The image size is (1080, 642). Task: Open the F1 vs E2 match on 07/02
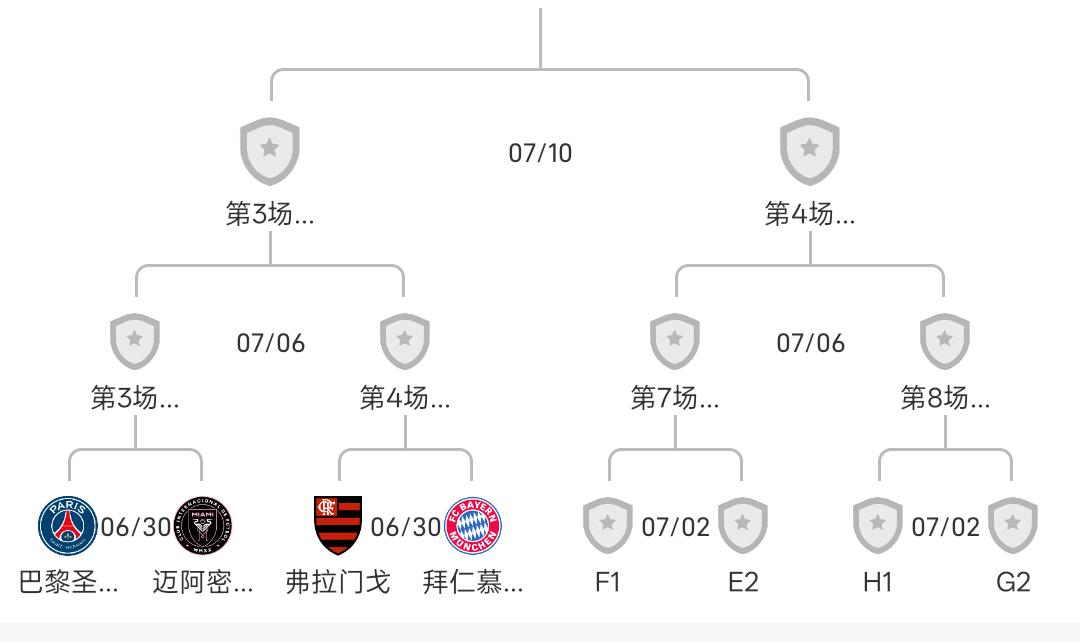pos(675,527)
